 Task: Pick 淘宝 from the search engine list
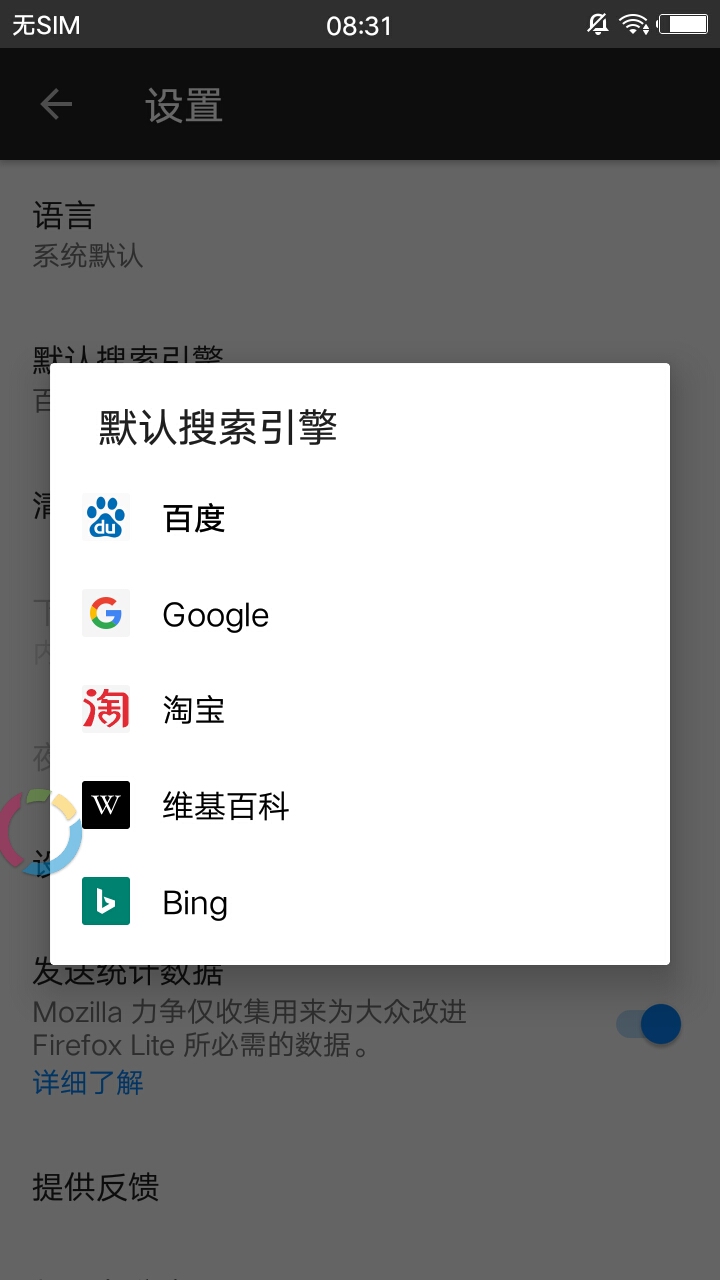tap(360, 710)
